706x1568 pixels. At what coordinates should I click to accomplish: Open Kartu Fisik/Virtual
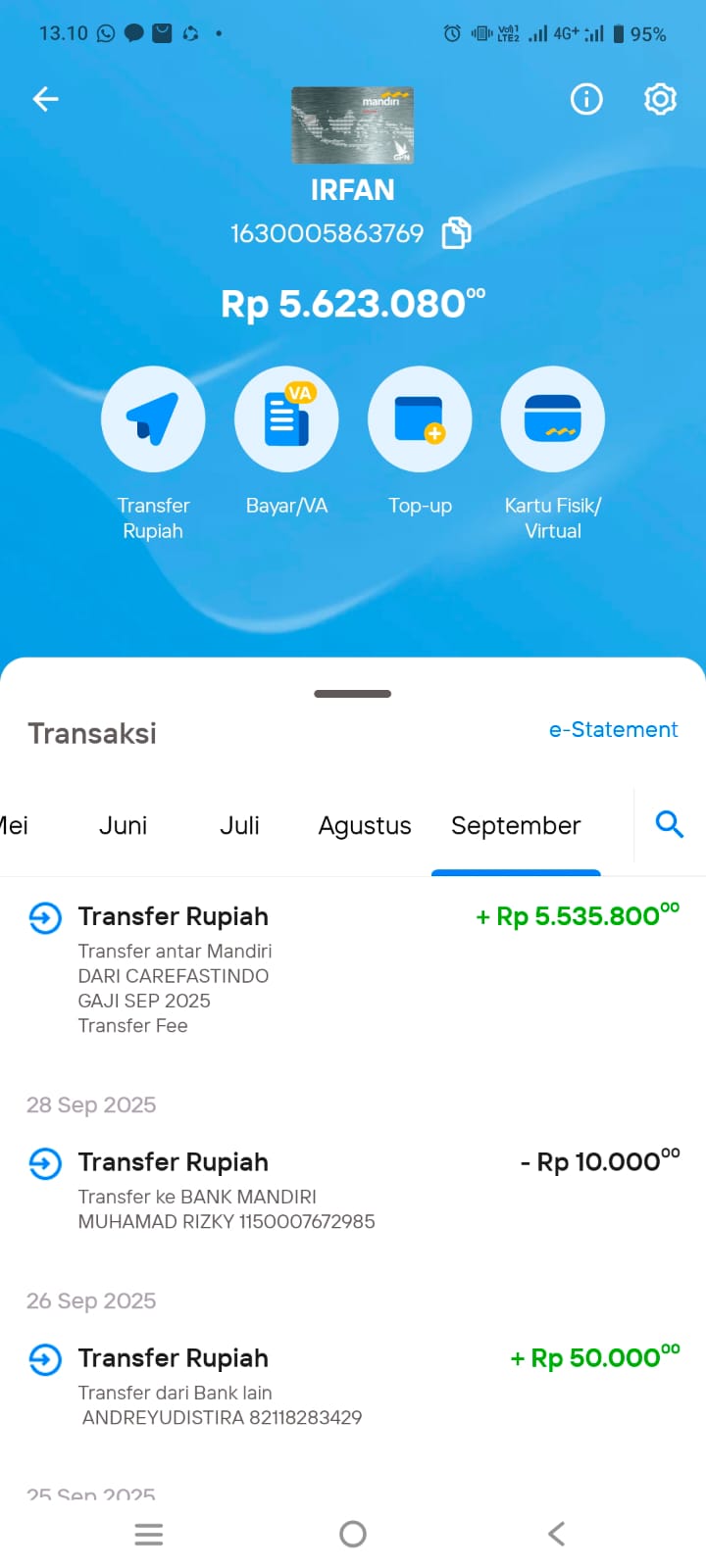pos(553,419)
